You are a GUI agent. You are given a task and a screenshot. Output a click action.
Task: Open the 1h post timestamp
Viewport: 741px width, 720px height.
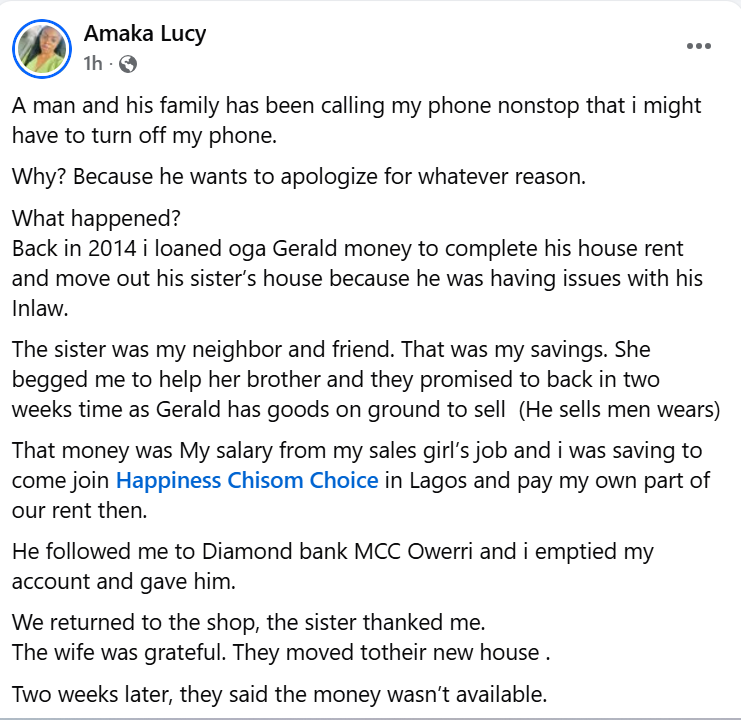(x=92, y=64)
